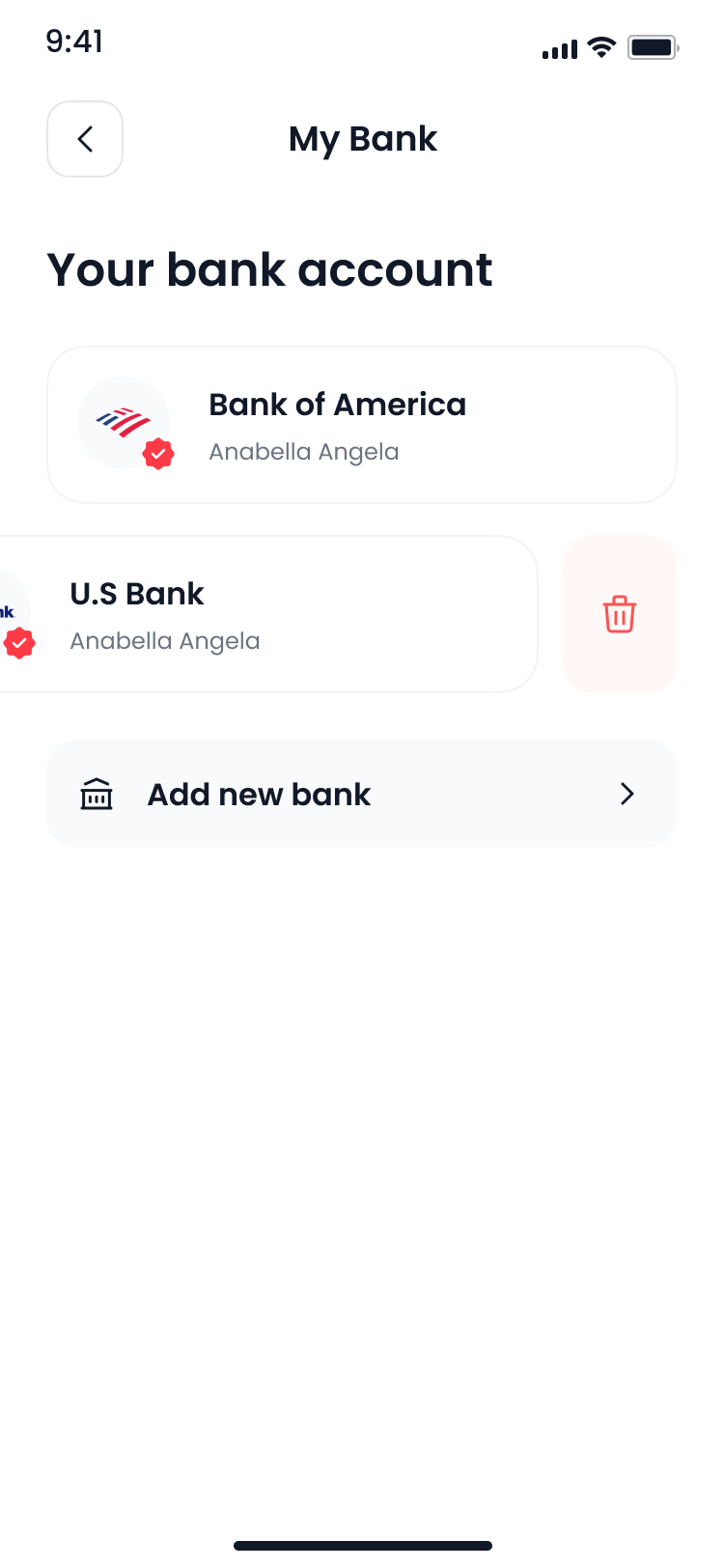Select the trash icon to delete U.S Bank

[619, 614]
